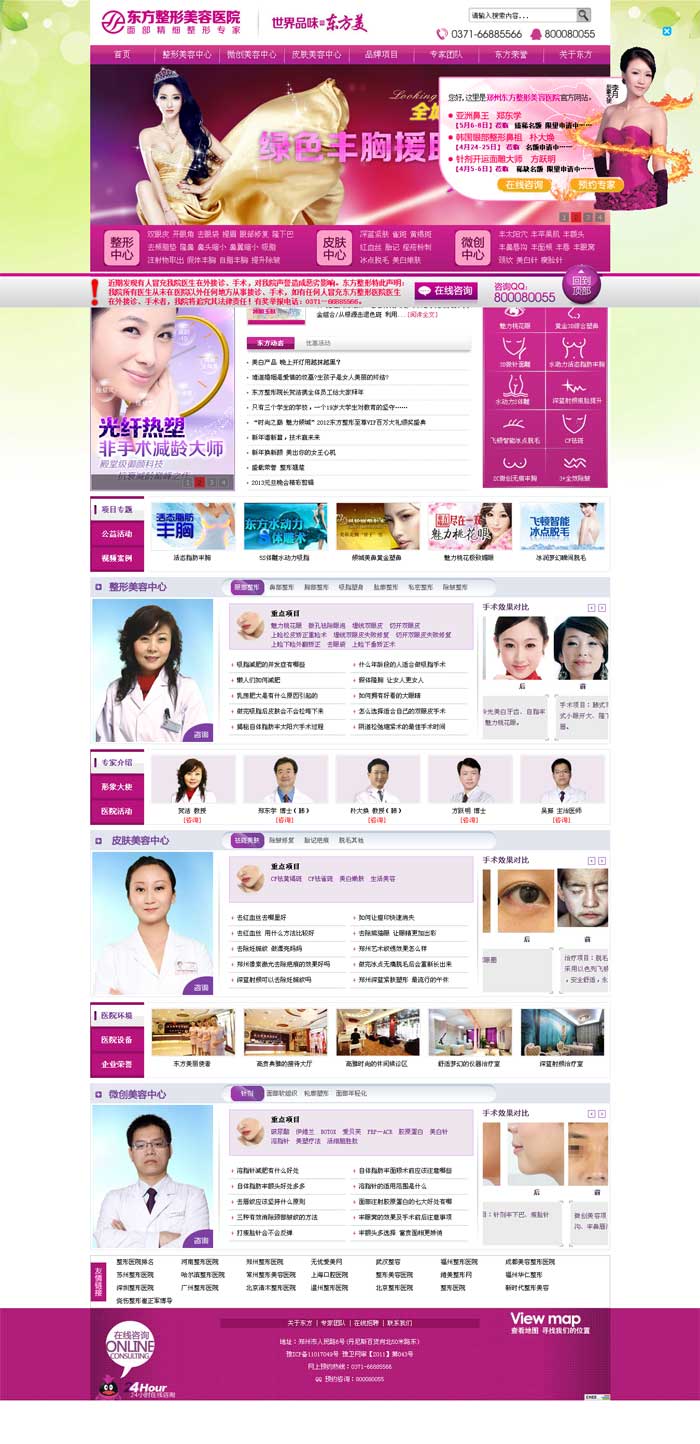Tap the search box in the header
The height and width of the screenshot is (1444, 700).
pos(521,15)
